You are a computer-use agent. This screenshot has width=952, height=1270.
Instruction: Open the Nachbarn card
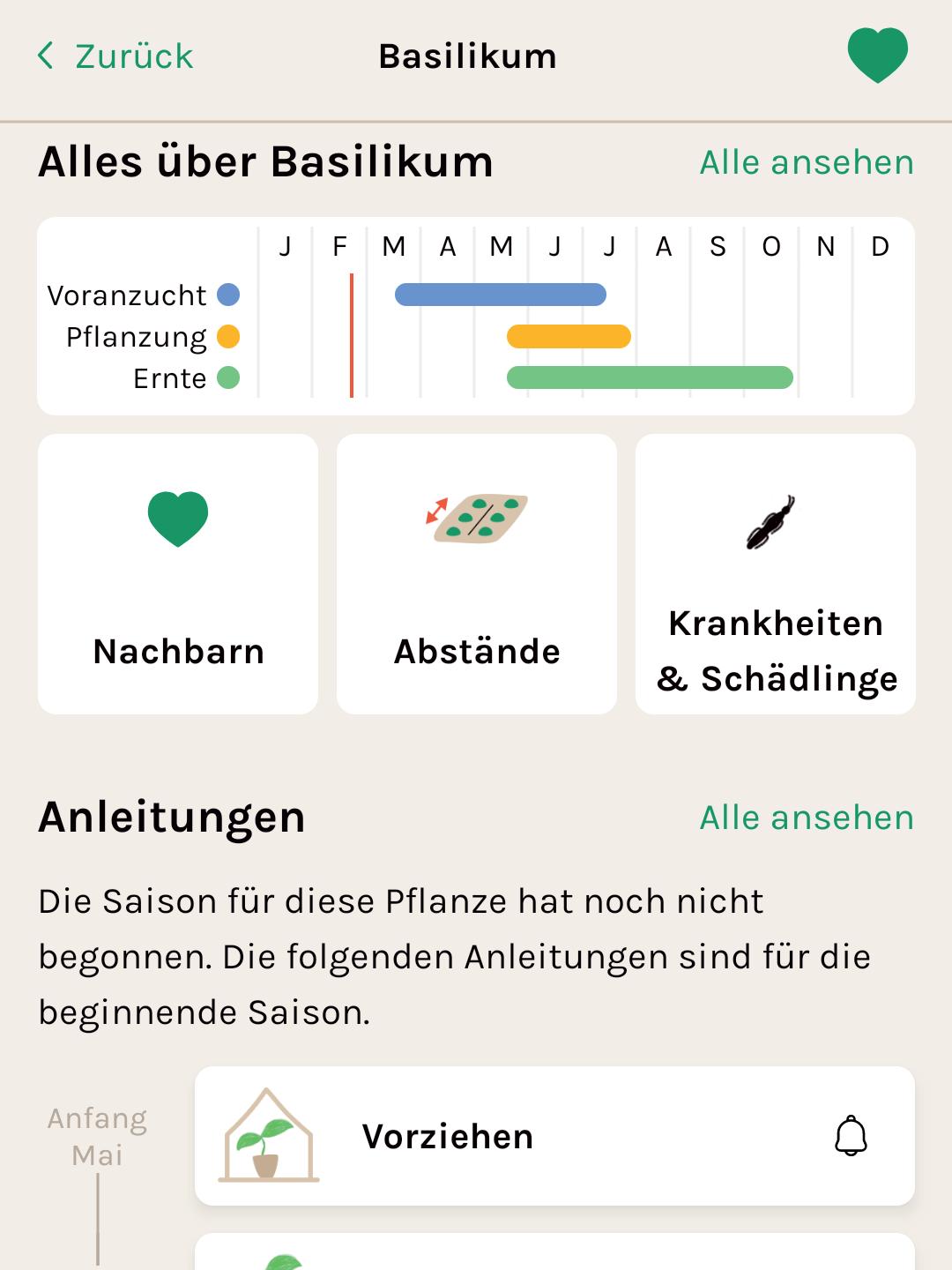click(x=178, y=574)
